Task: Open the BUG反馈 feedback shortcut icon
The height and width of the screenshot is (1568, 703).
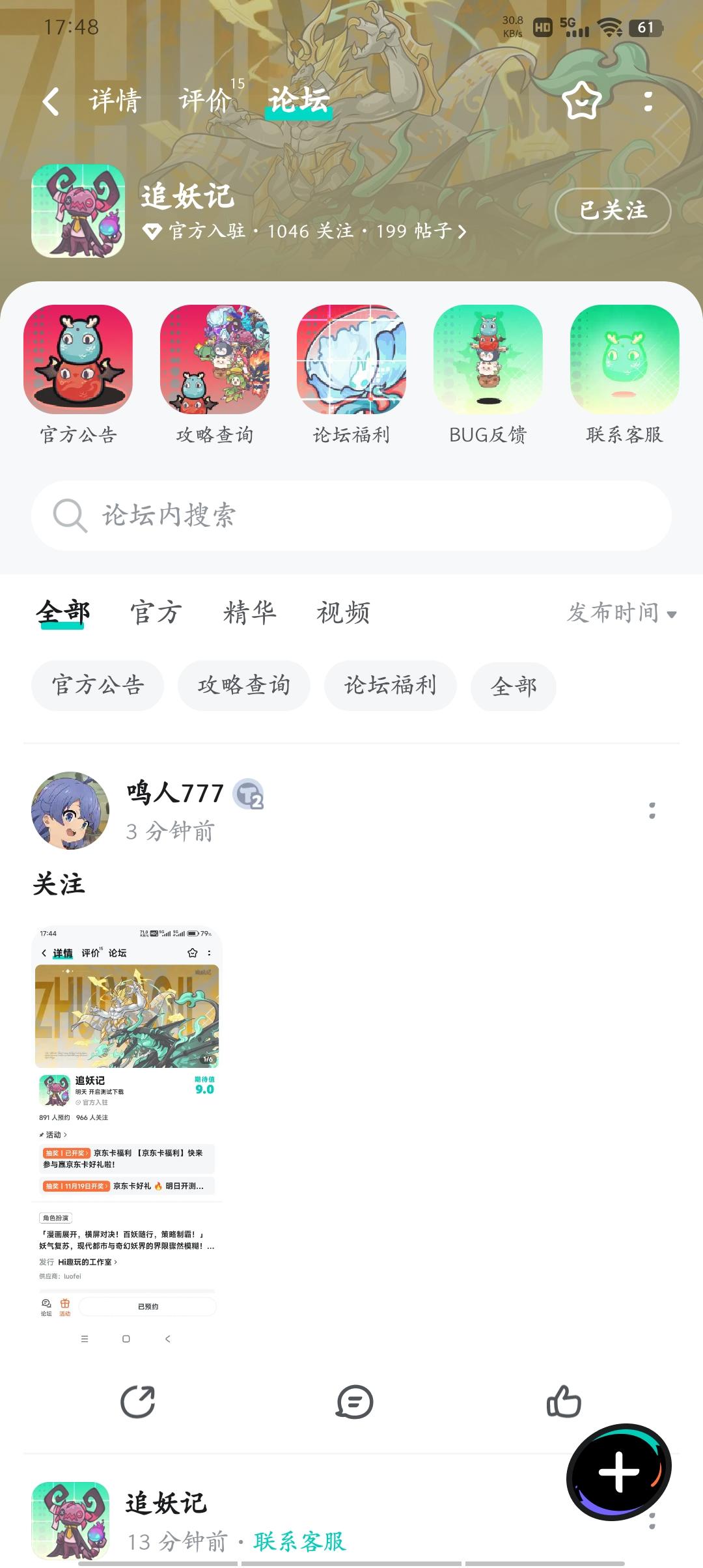Action: click(488, 362)
